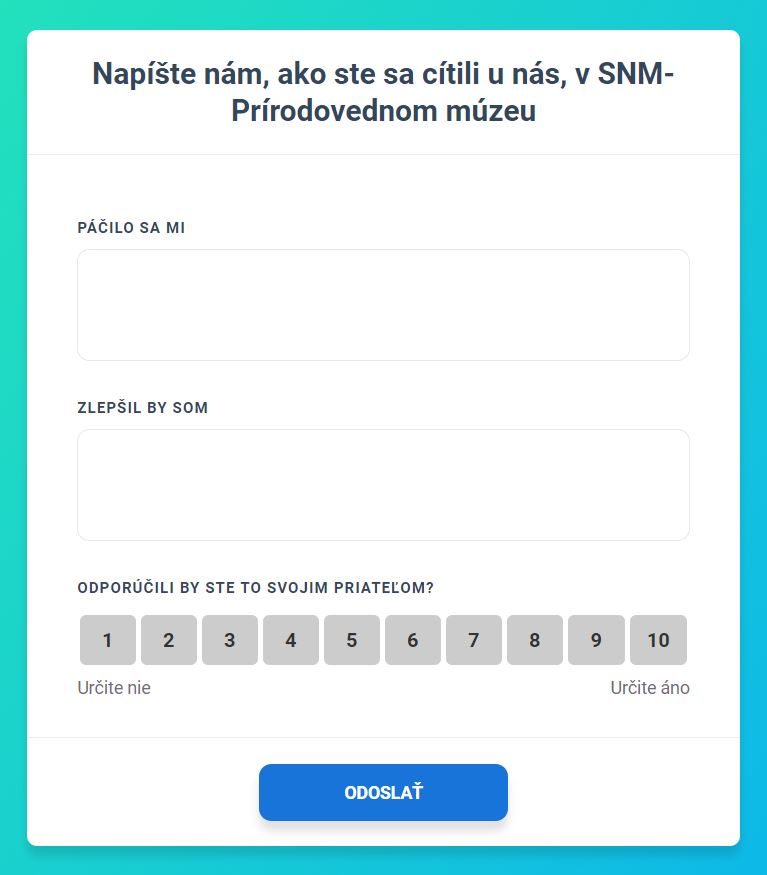Select rating 7
The height and width of the screenshot is (875, 767).
tap(474, 640)
